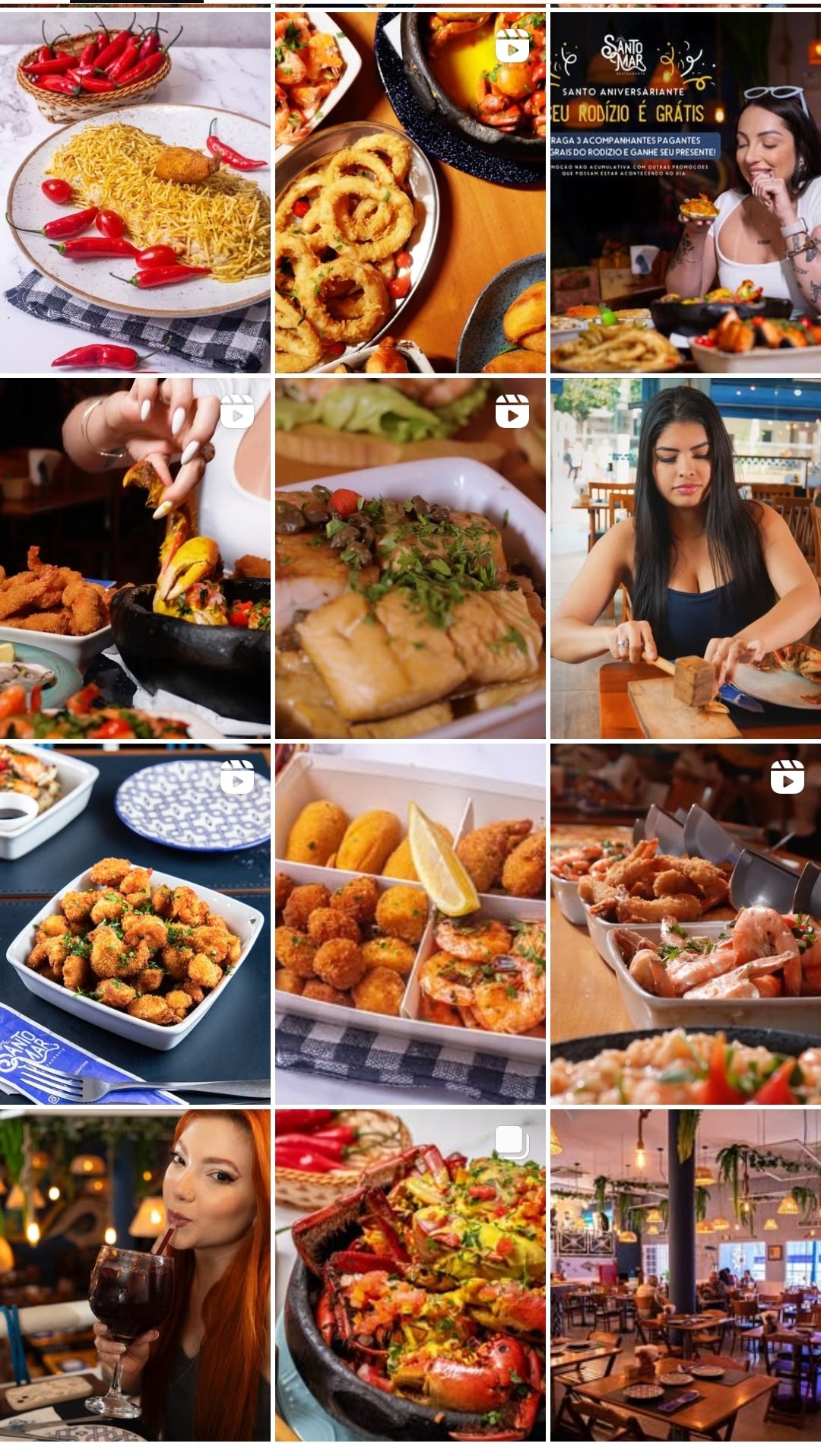The image size is (821, 1456).
Task: Open the crab pot carousel post
Action: point(410,1275)
